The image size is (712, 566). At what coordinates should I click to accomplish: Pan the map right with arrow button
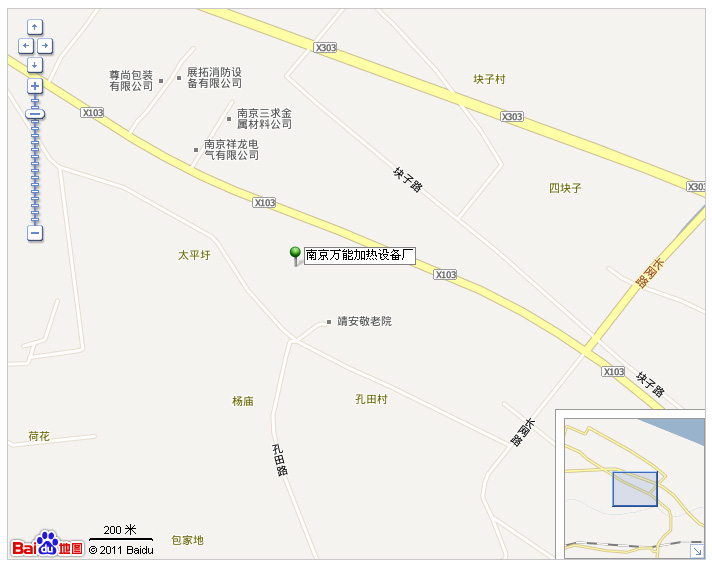(x=45, y=46)
